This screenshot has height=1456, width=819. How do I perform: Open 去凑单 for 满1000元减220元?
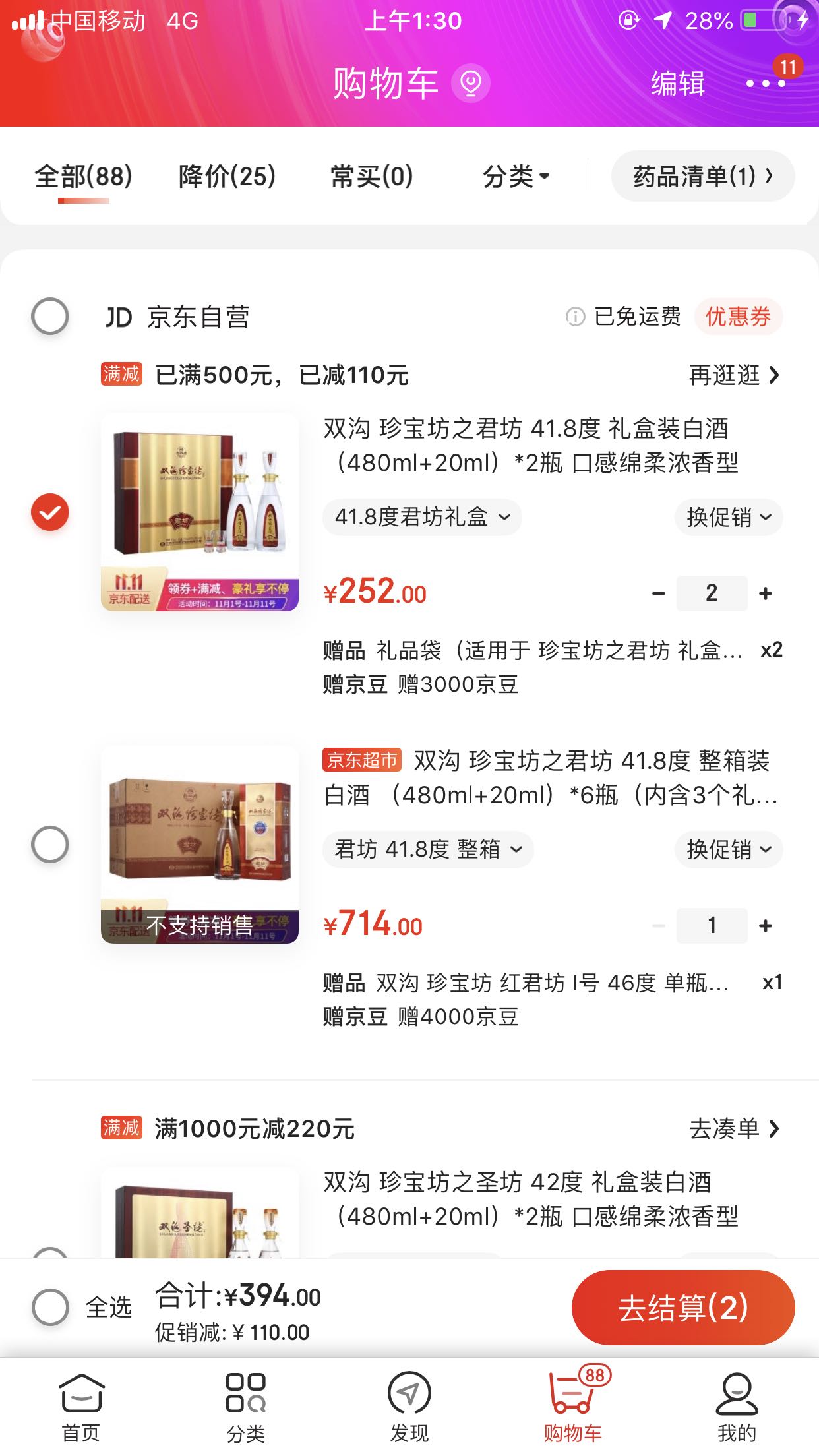[x=734, y=1129]
